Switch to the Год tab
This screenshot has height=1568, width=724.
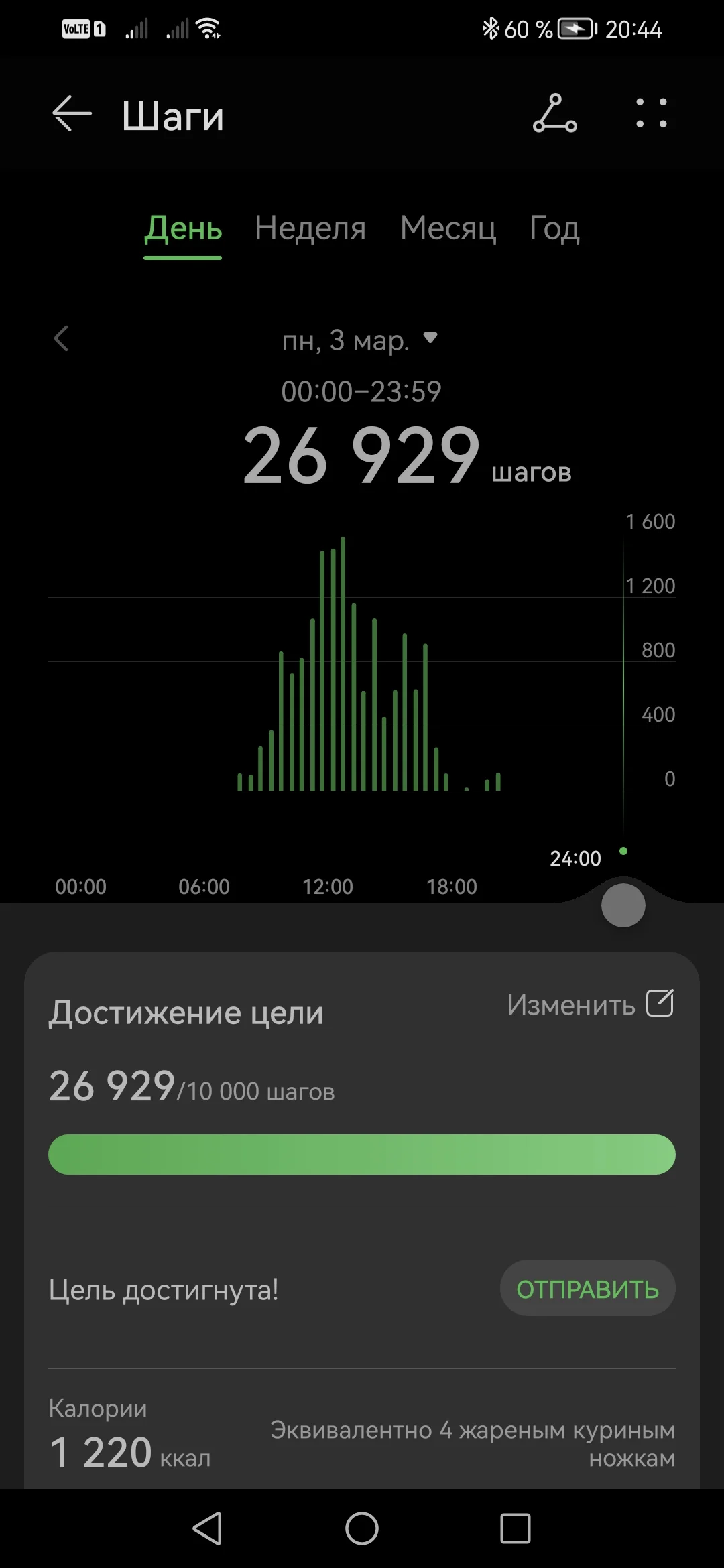click(x=553, y=228)
